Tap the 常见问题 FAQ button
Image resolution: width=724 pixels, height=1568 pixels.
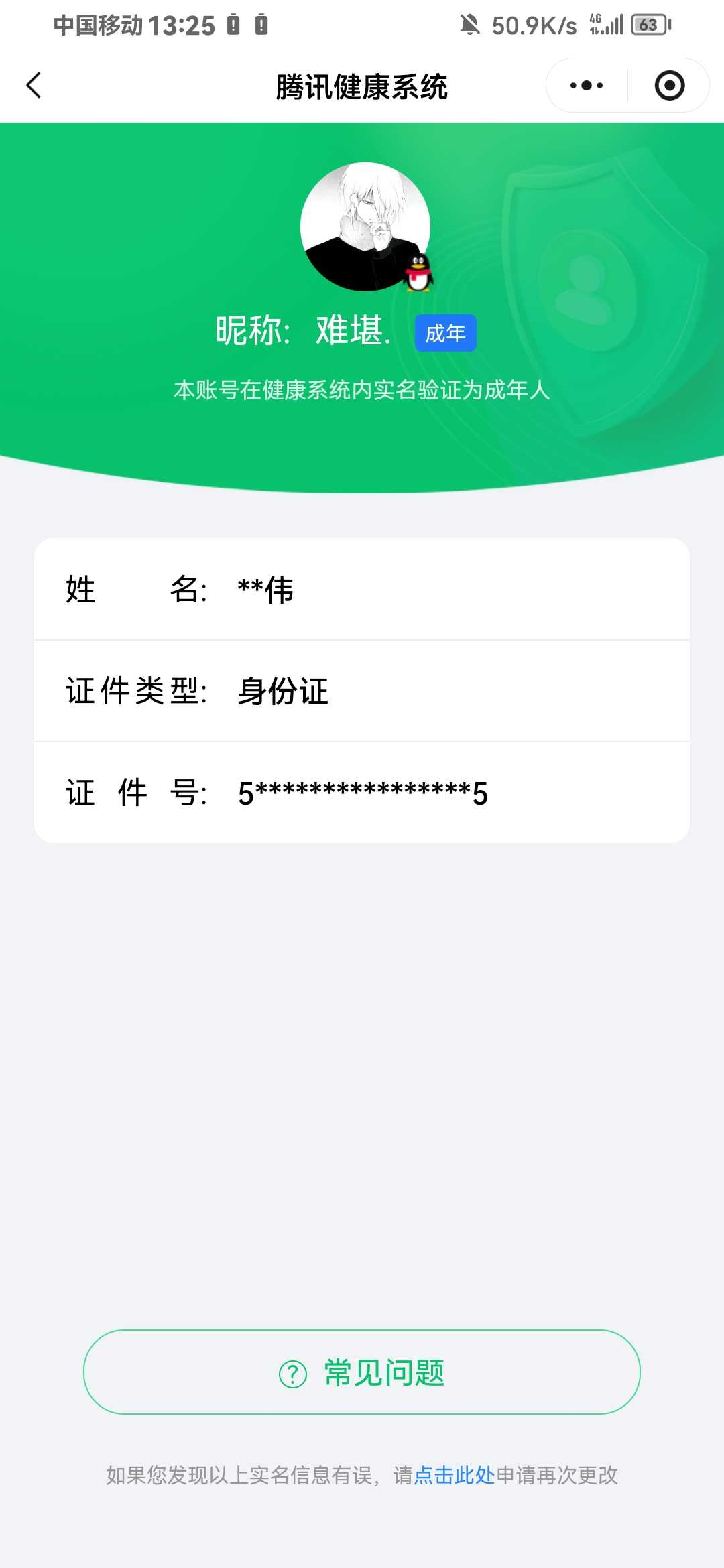[362, 1372]
